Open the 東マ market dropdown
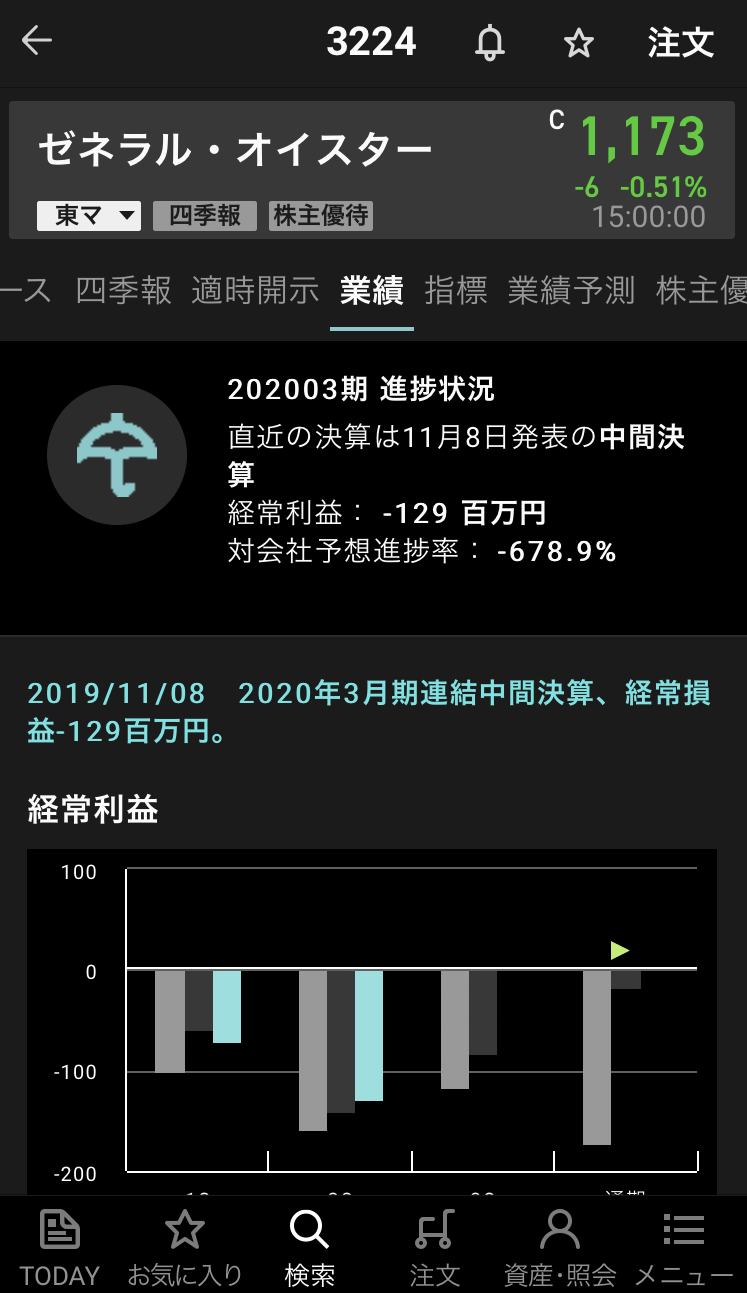Image resolution: width=747 pixels, height=1293 pixels. tap(89, 216)
